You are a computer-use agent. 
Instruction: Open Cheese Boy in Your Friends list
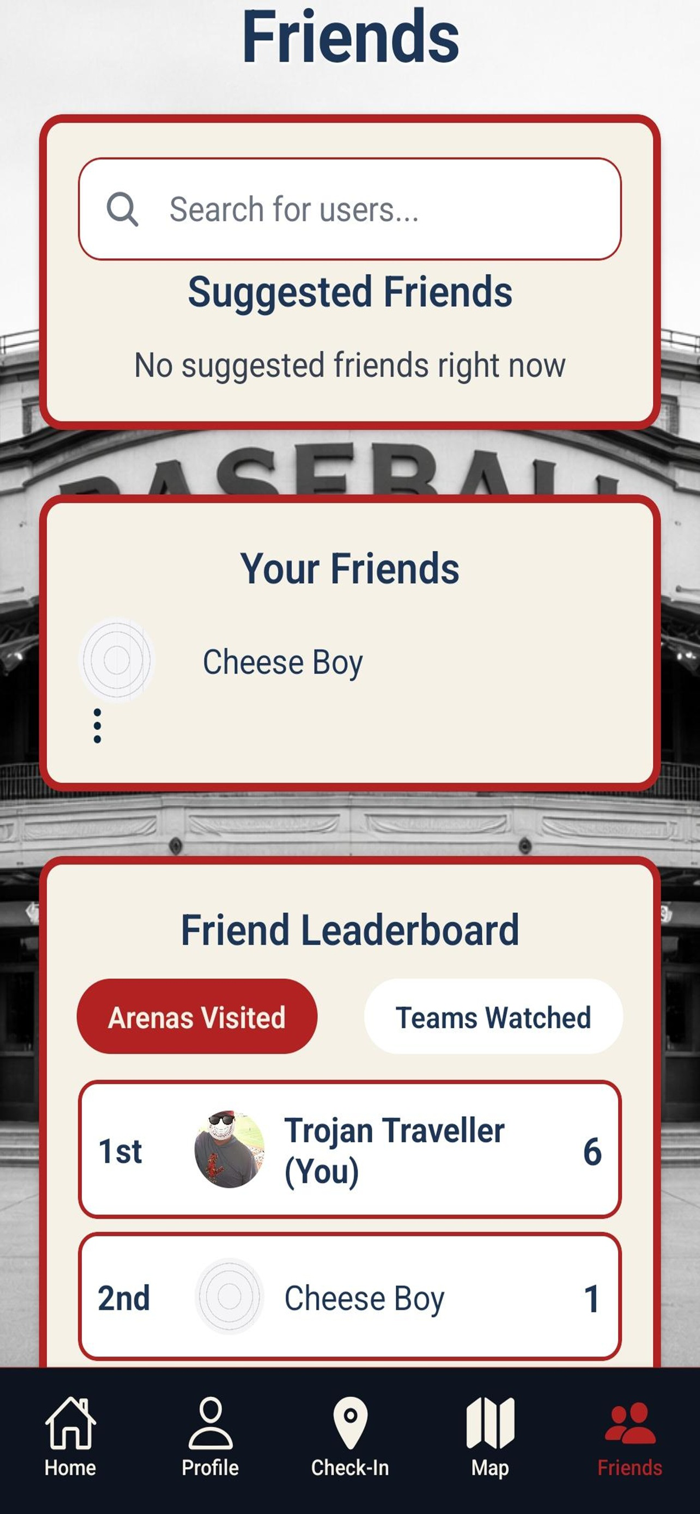[282, 662]
